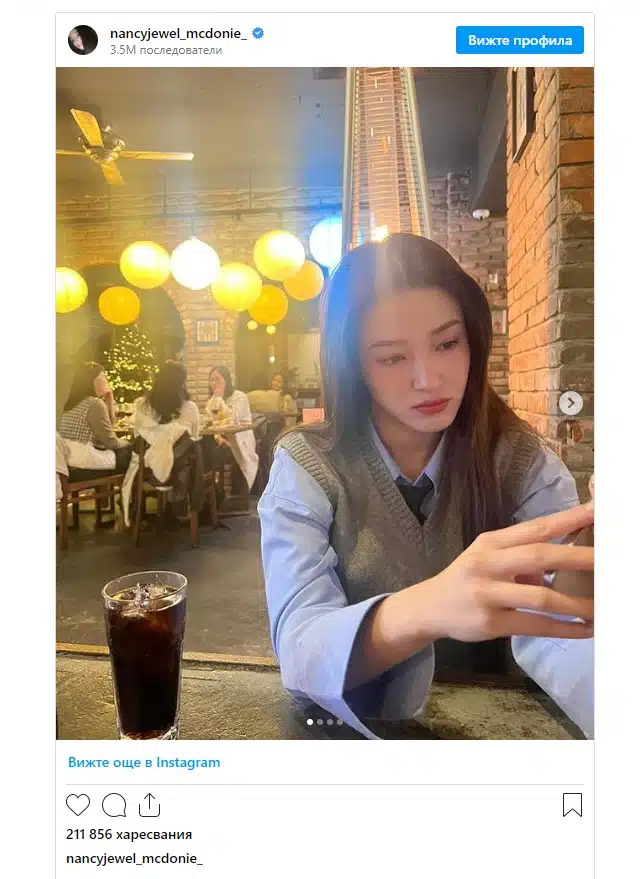Image resolution: width=640 pixels, height=879 pixels.
Task: Go to next photo with right arrow
Action: 570,403
